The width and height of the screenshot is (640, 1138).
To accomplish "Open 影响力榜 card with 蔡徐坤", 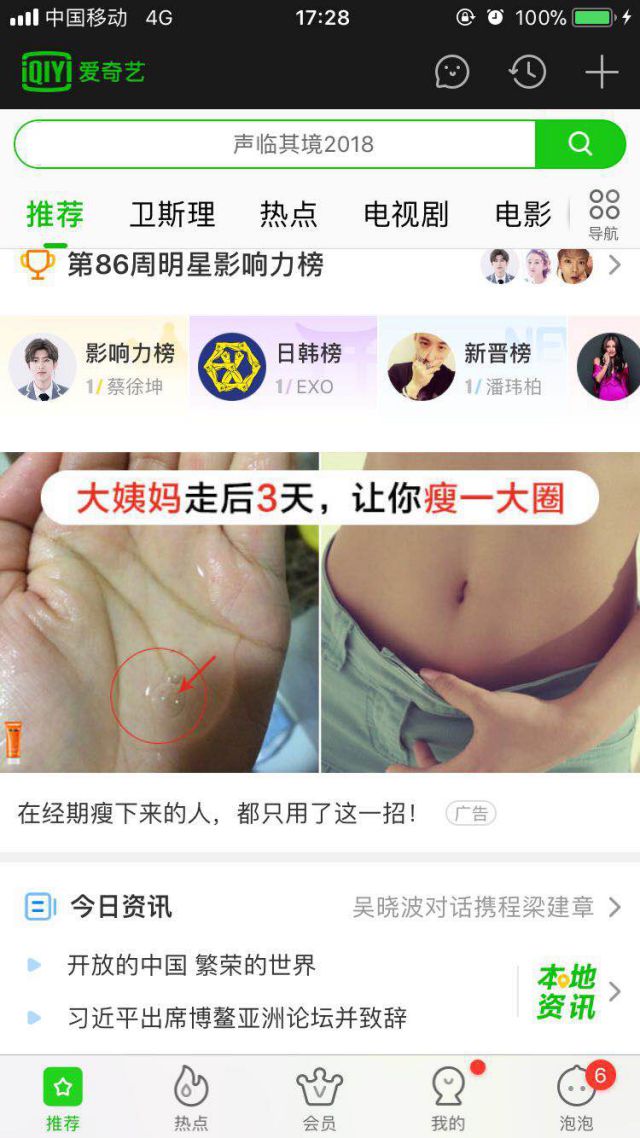I will (x=95, y=366).
